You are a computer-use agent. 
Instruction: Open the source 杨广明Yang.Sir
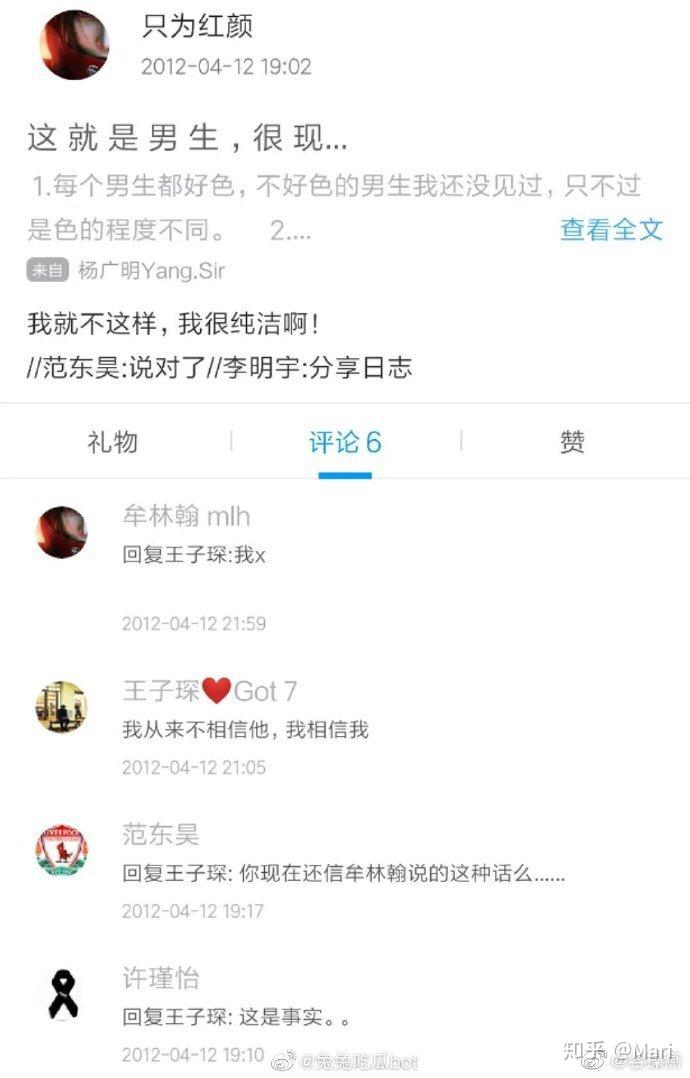tap(140, 270)
